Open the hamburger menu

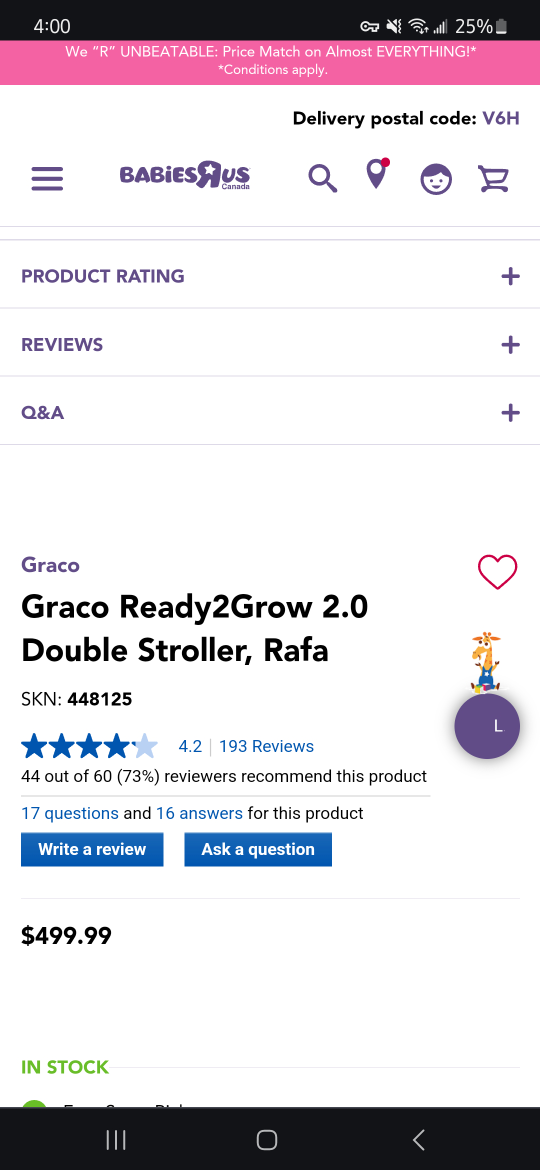[47, 178]
